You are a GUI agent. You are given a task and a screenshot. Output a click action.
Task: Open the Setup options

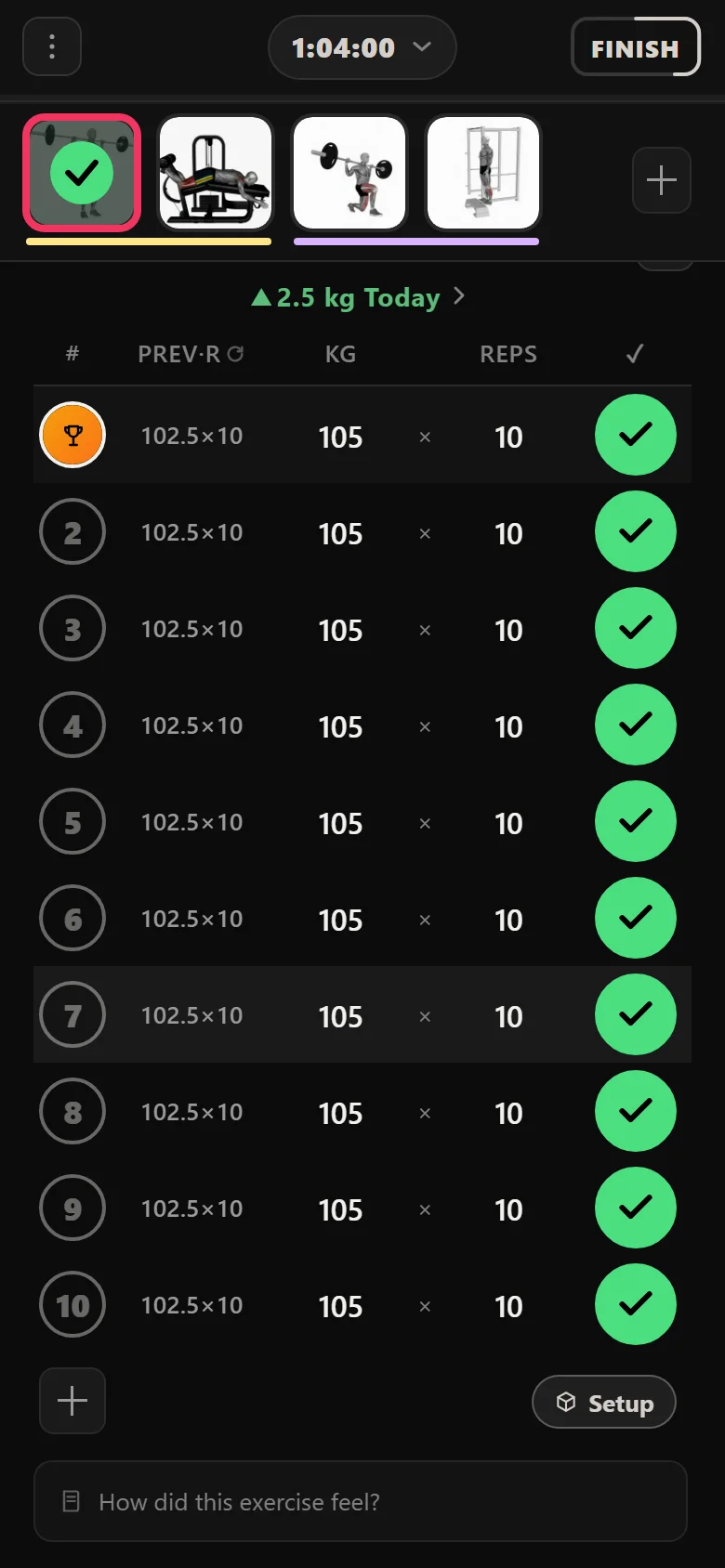pyautogui.click(x=604, y=1402)
